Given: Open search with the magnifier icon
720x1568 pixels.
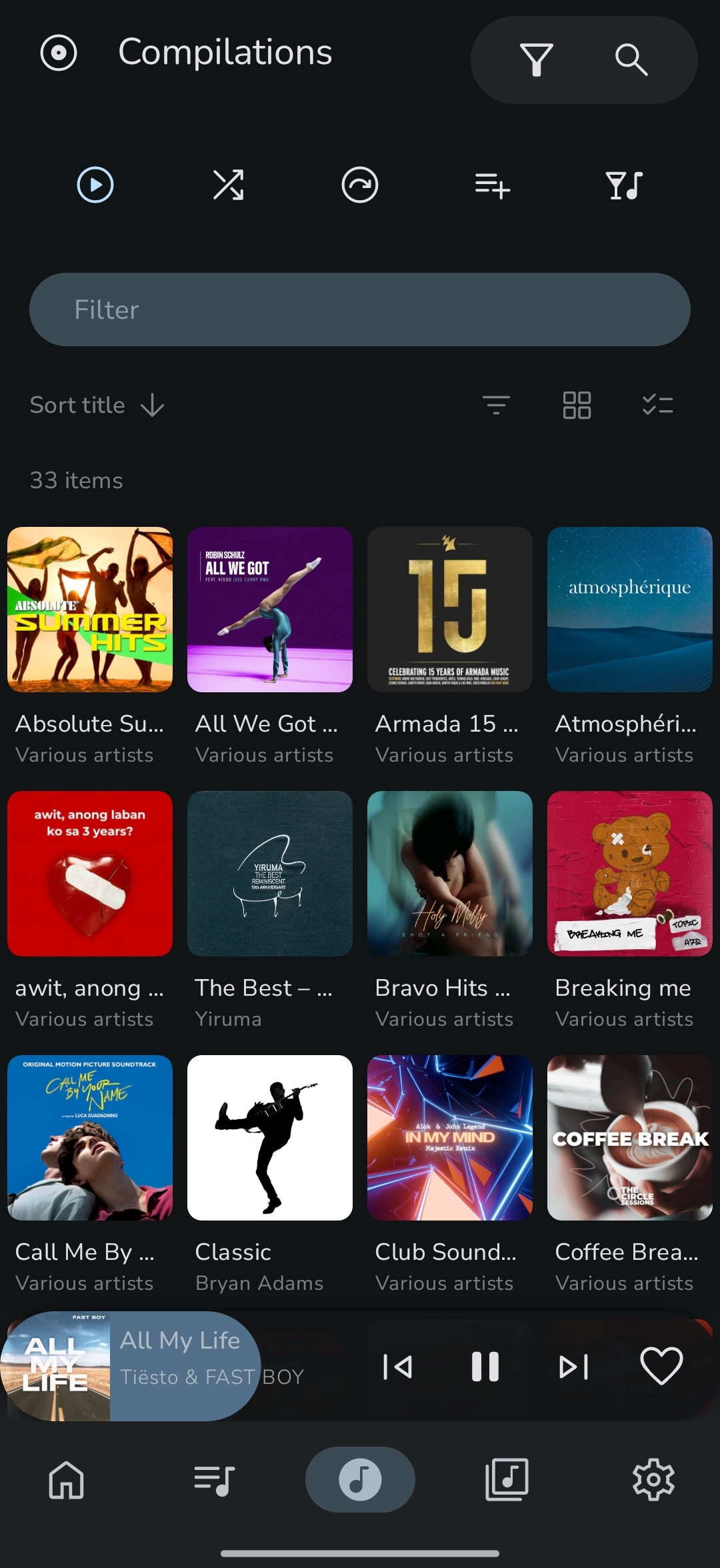Looking at the screenshot, I should tap(631, 60).
